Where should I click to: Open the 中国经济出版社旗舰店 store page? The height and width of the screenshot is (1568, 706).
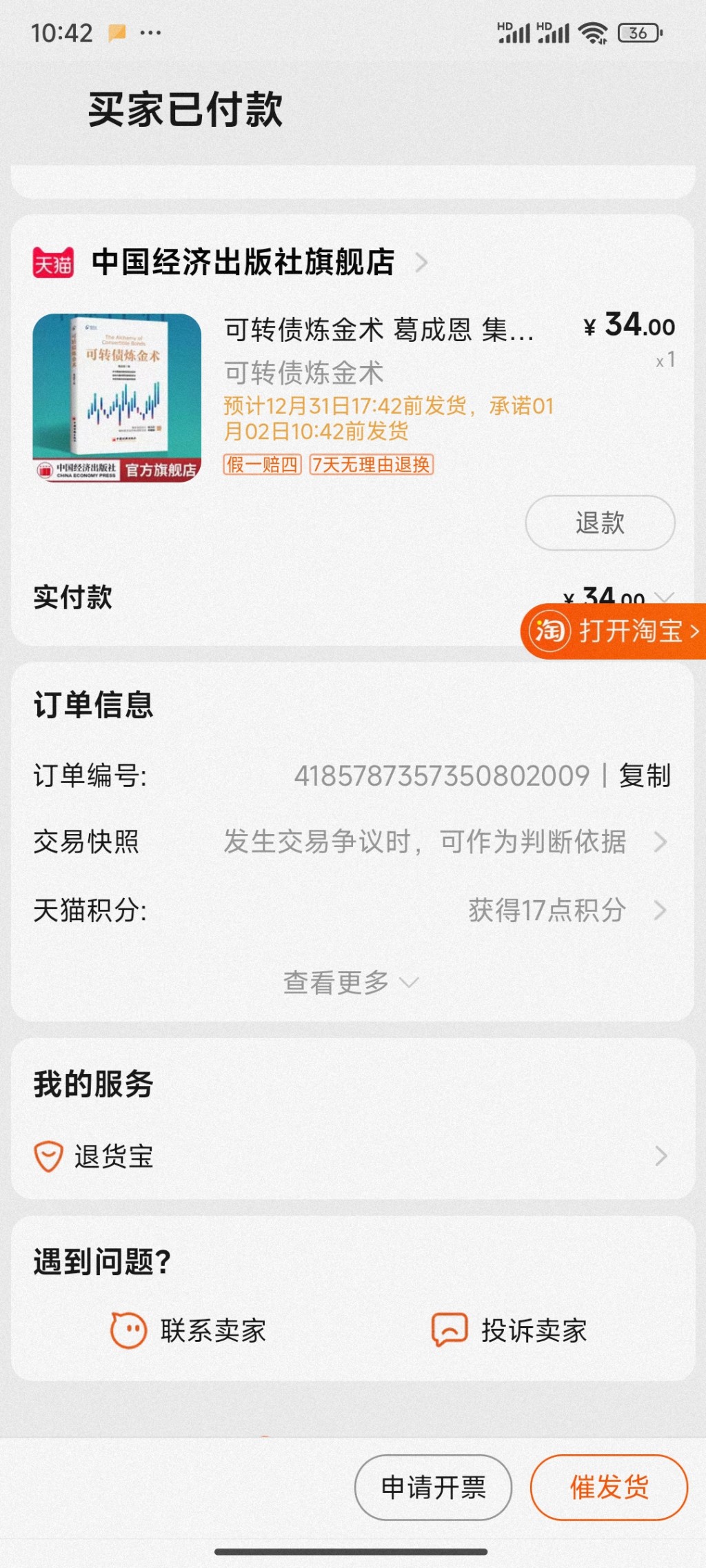tap(243, 263)
